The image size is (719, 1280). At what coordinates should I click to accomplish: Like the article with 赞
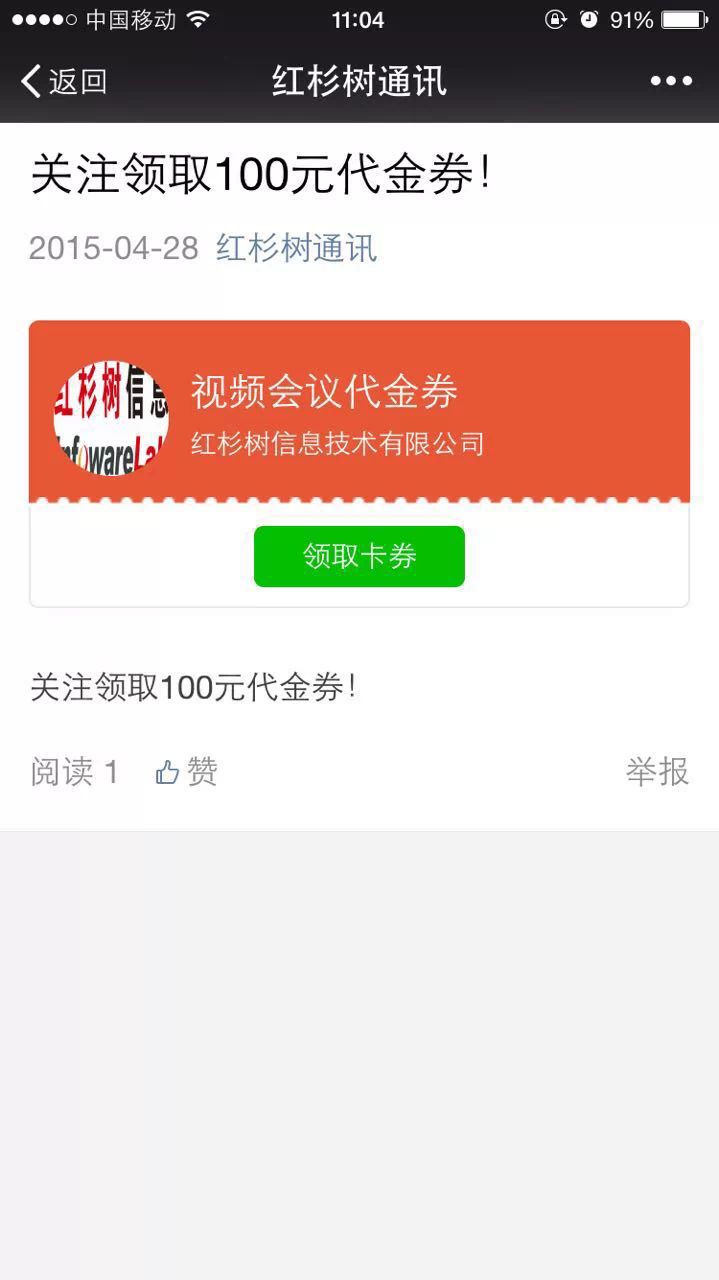187,771
